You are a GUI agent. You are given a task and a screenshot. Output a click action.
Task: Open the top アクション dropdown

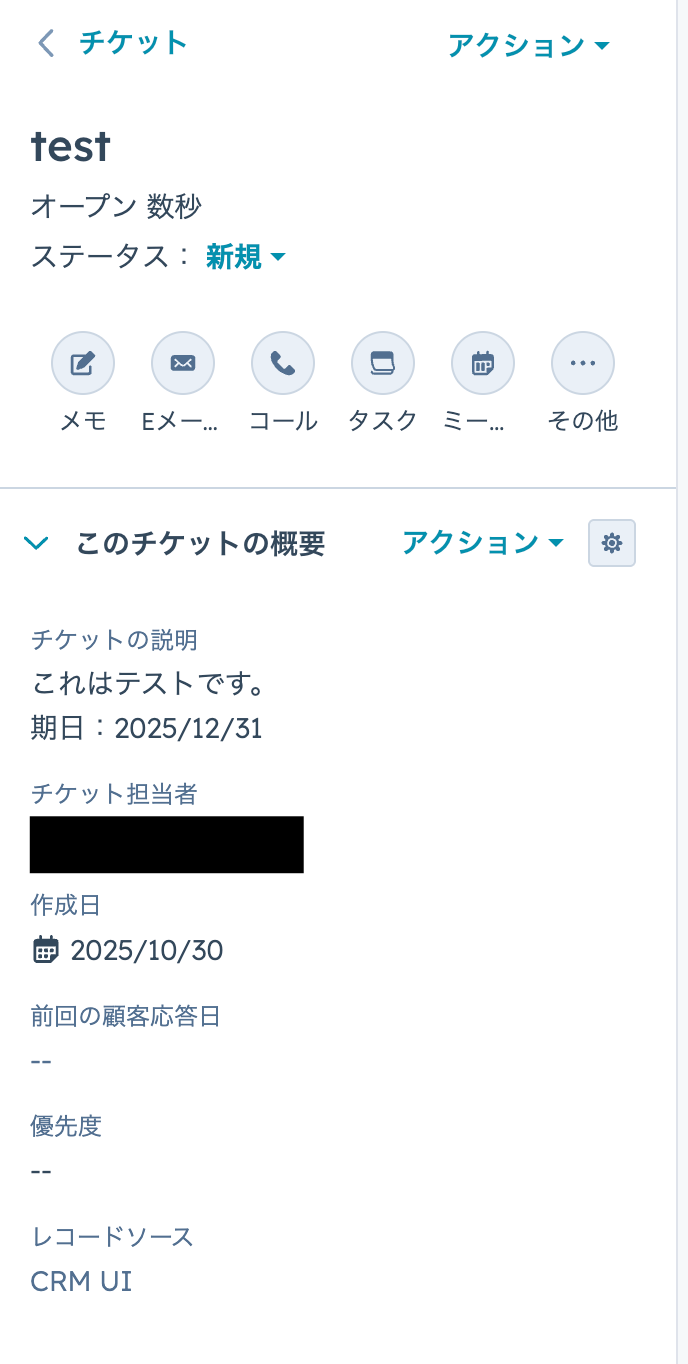528,46
